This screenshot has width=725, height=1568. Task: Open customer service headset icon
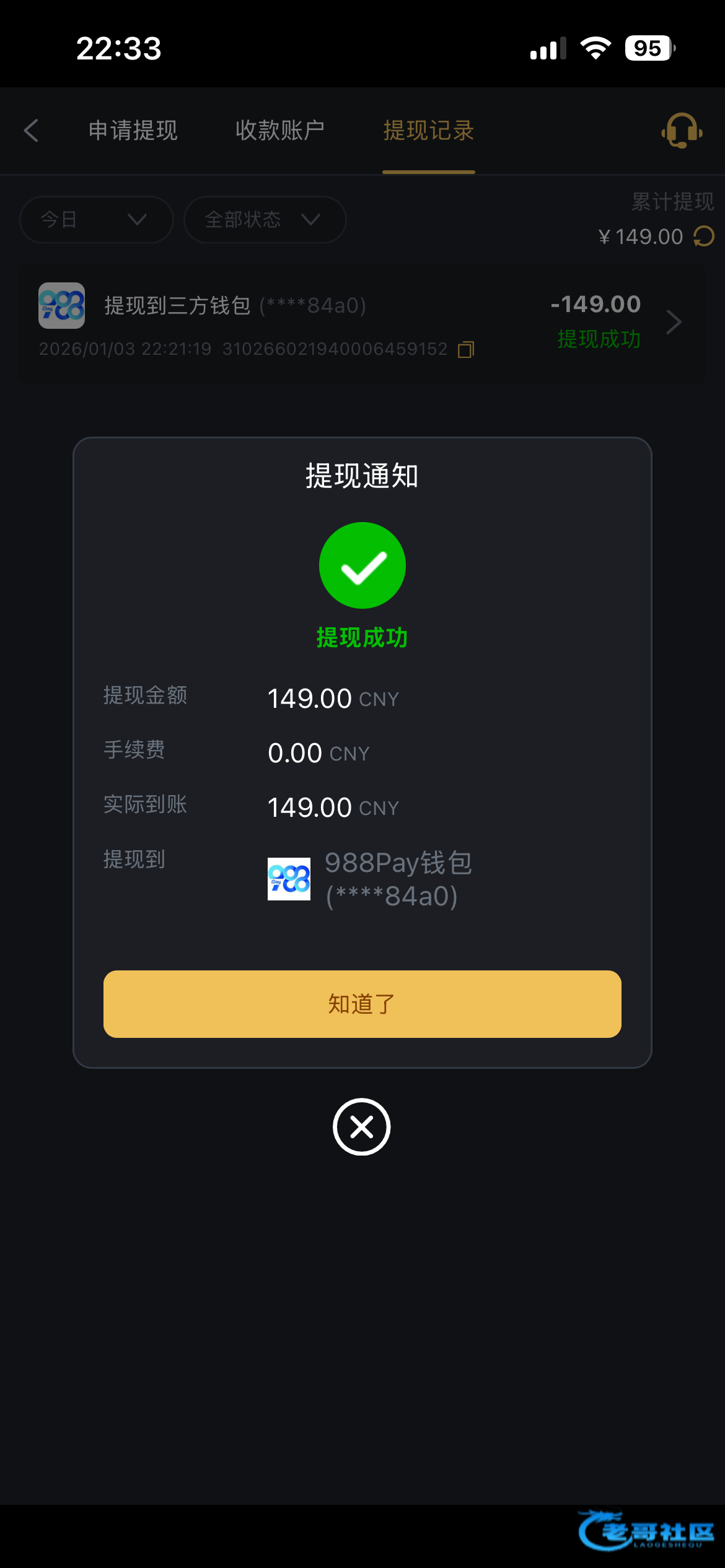(x=682, y=131)
